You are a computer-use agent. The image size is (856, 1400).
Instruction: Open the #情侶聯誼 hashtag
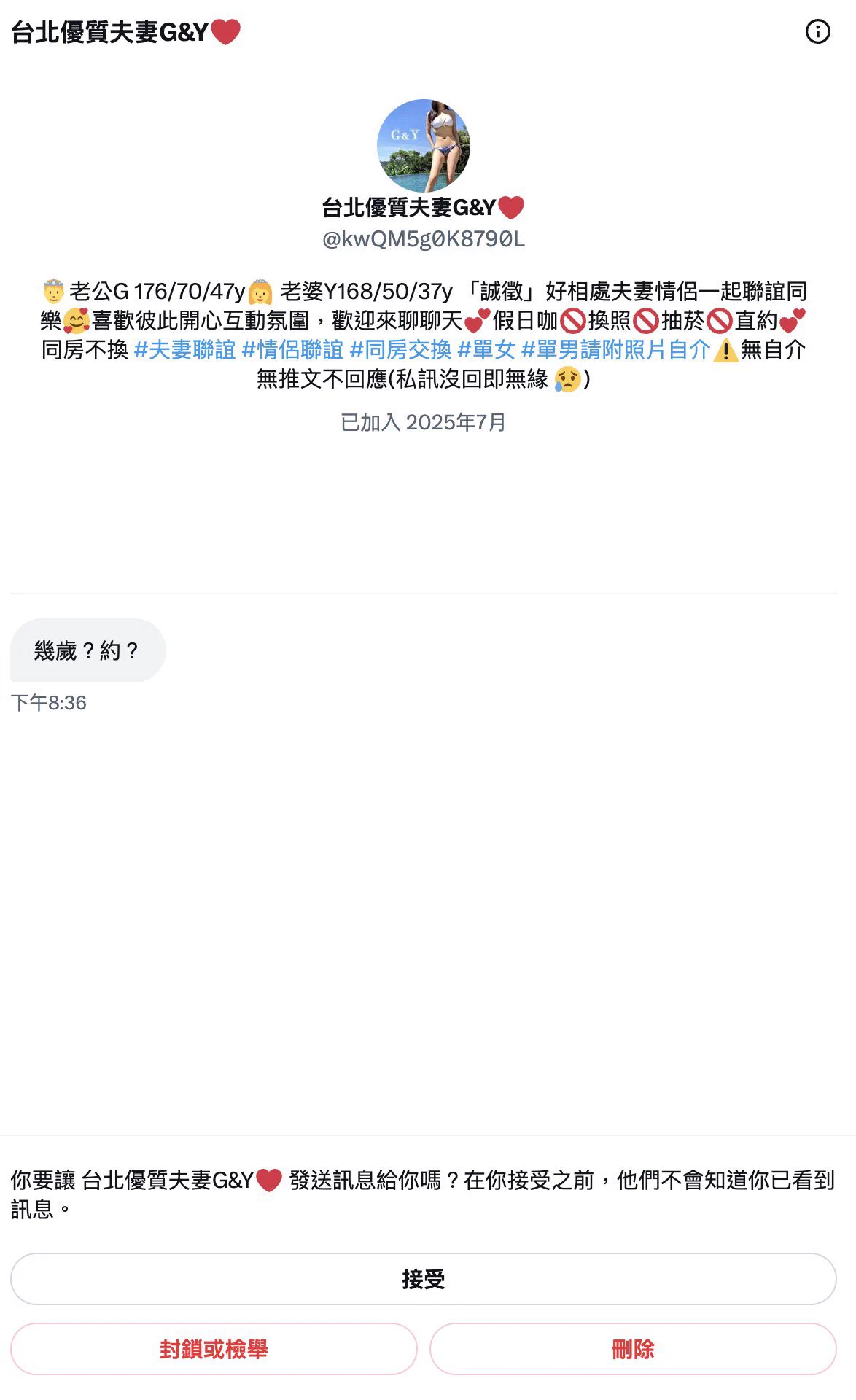pyautogui.click(x=292, y=350)
